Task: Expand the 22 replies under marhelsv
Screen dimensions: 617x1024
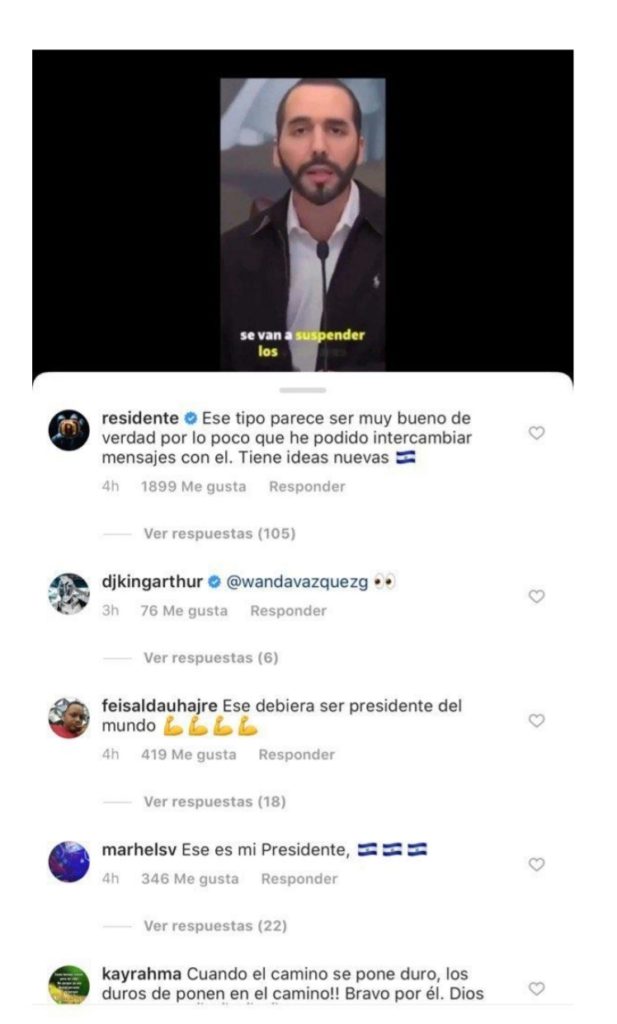Action: click(x=215, y=925)
